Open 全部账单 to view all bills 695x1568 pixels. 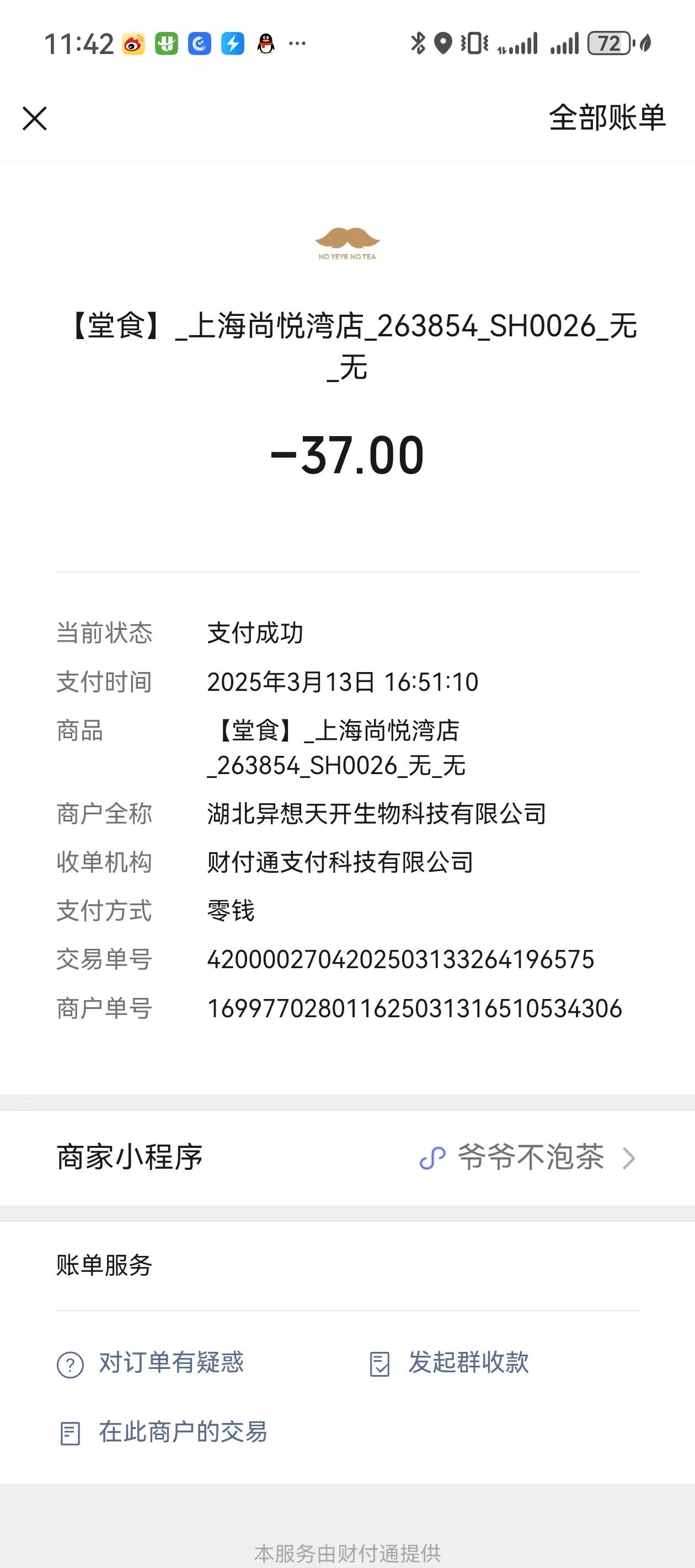coord(607,117)
